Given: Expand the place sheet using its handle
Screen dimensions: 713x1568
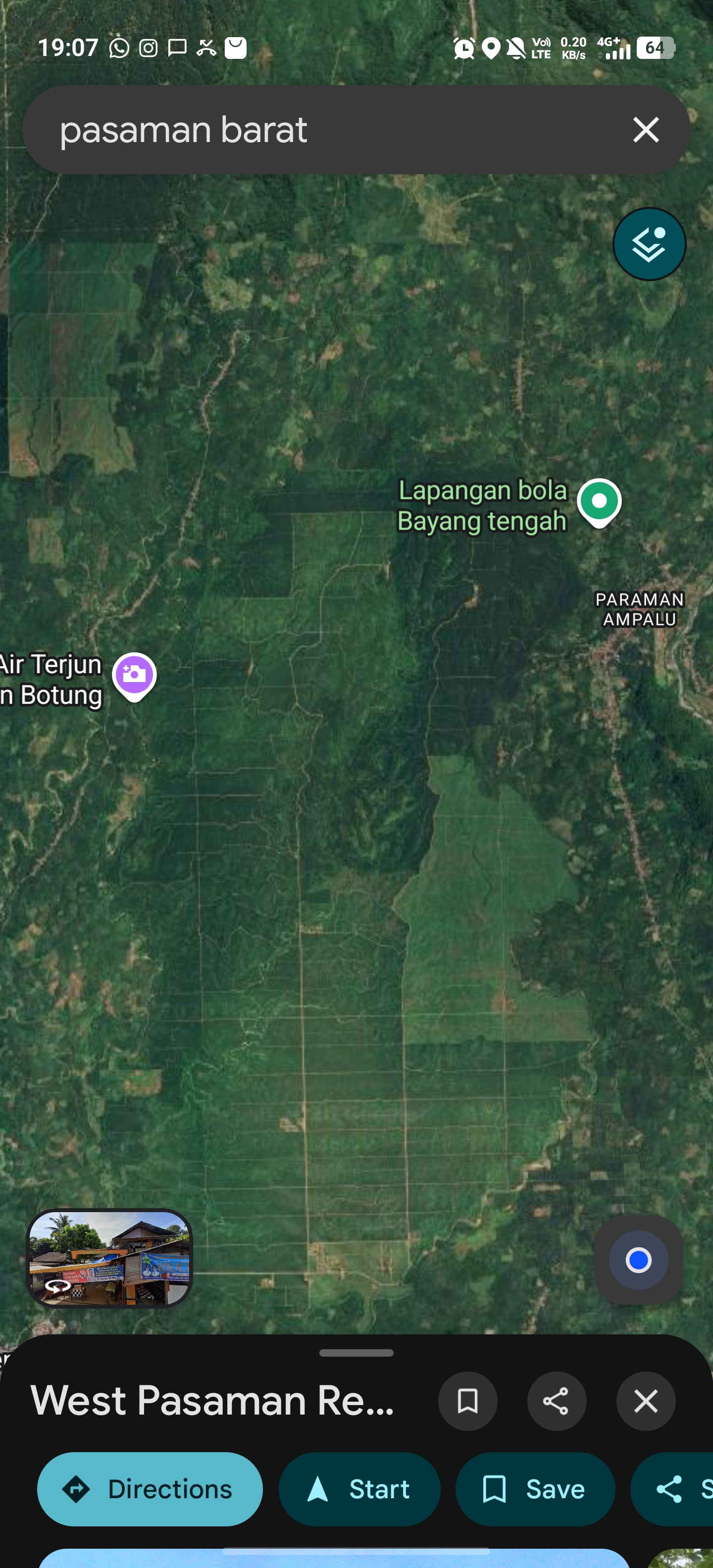Looking at the screenshot, I should click(356, 1353).
